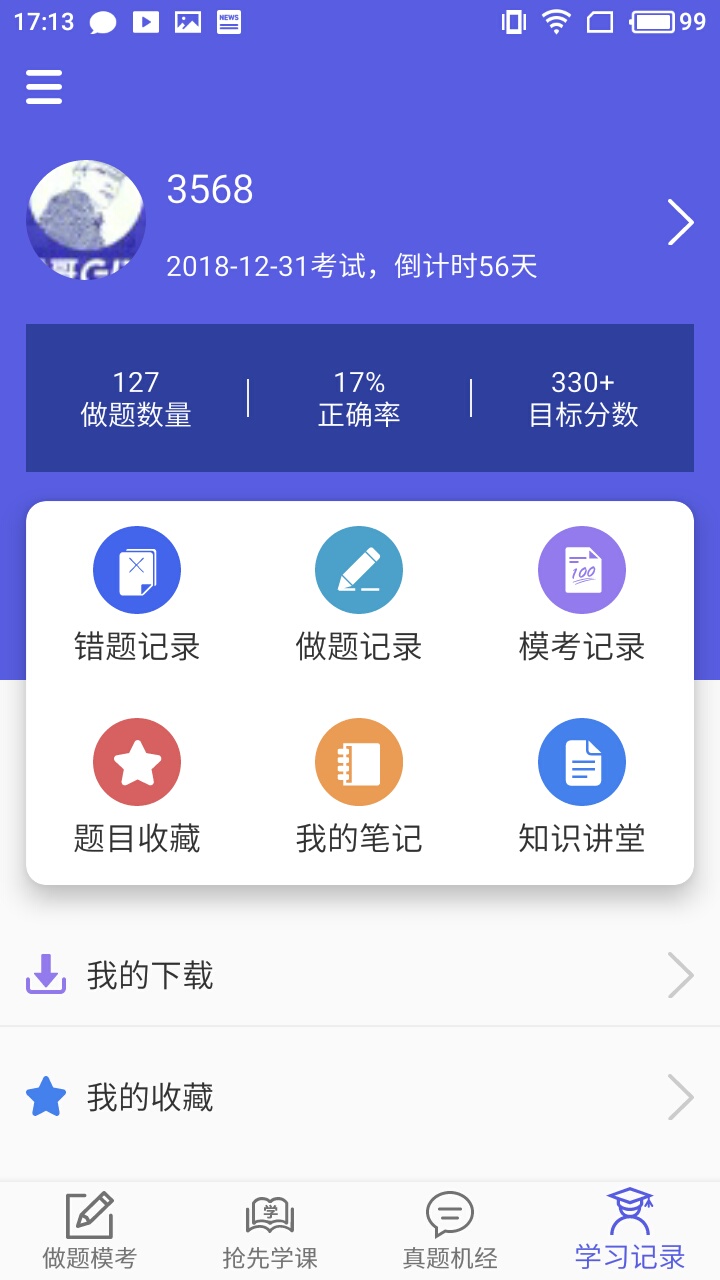Screen dimensions: 720x1280
Task: Open 我的笔记 notebook icon
Action: click(x=359, y=761)
